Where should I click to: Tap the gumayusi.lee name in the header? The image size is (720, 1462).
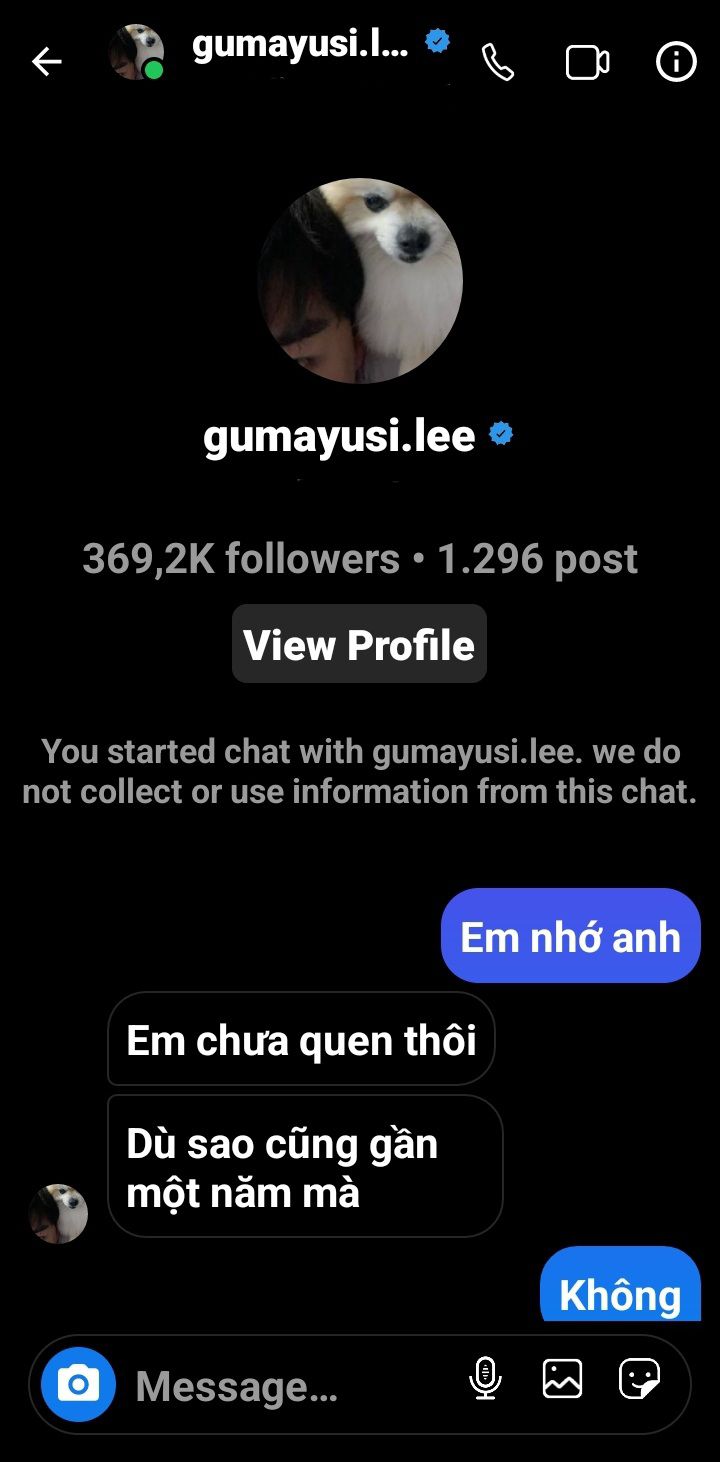(x=300, y=46)
